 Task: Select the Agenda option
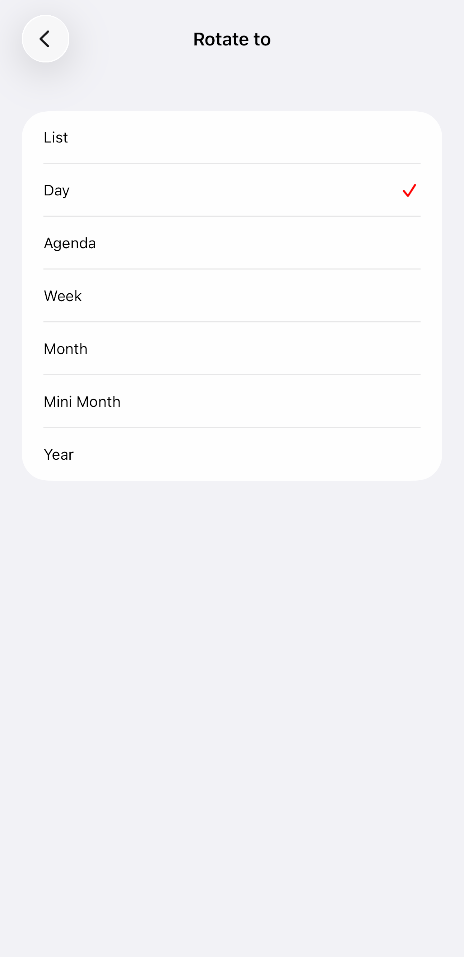[x=232, y=244]
